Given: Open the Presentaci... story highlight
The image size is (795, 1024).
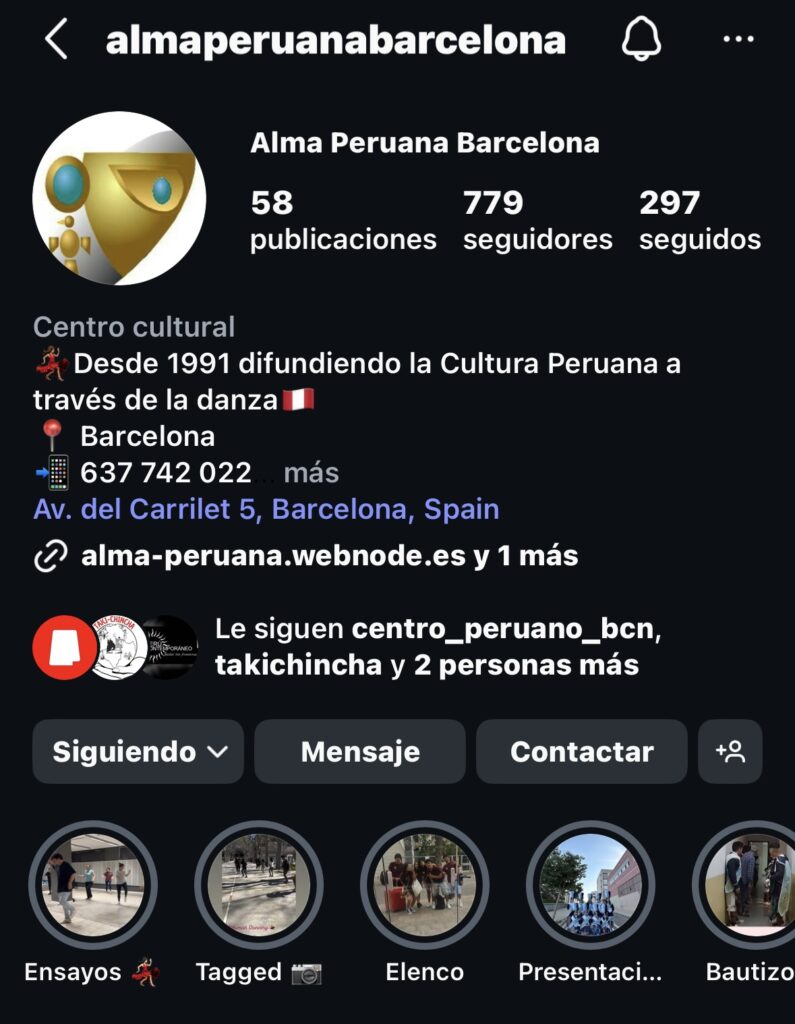Looking at the screenshot, I should pos(590,885).
